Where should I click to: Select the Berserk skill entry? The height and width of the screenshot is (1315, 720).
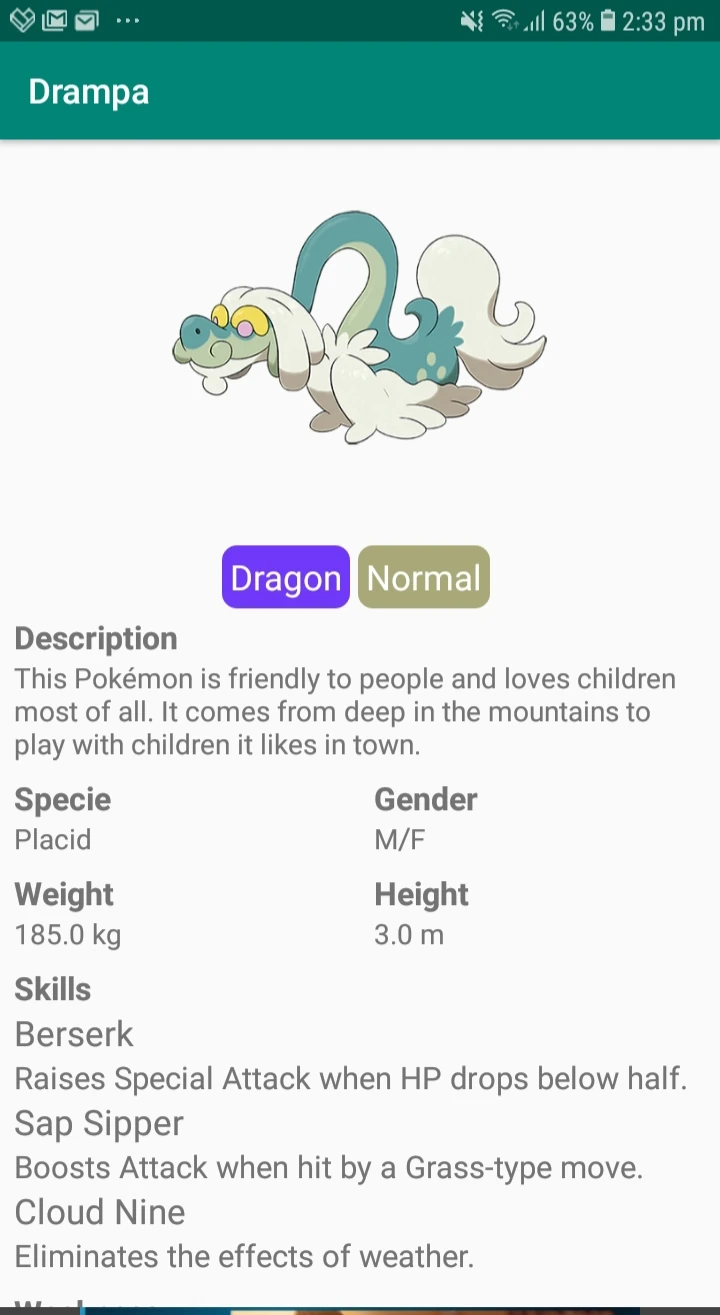tap(73, 1034)
